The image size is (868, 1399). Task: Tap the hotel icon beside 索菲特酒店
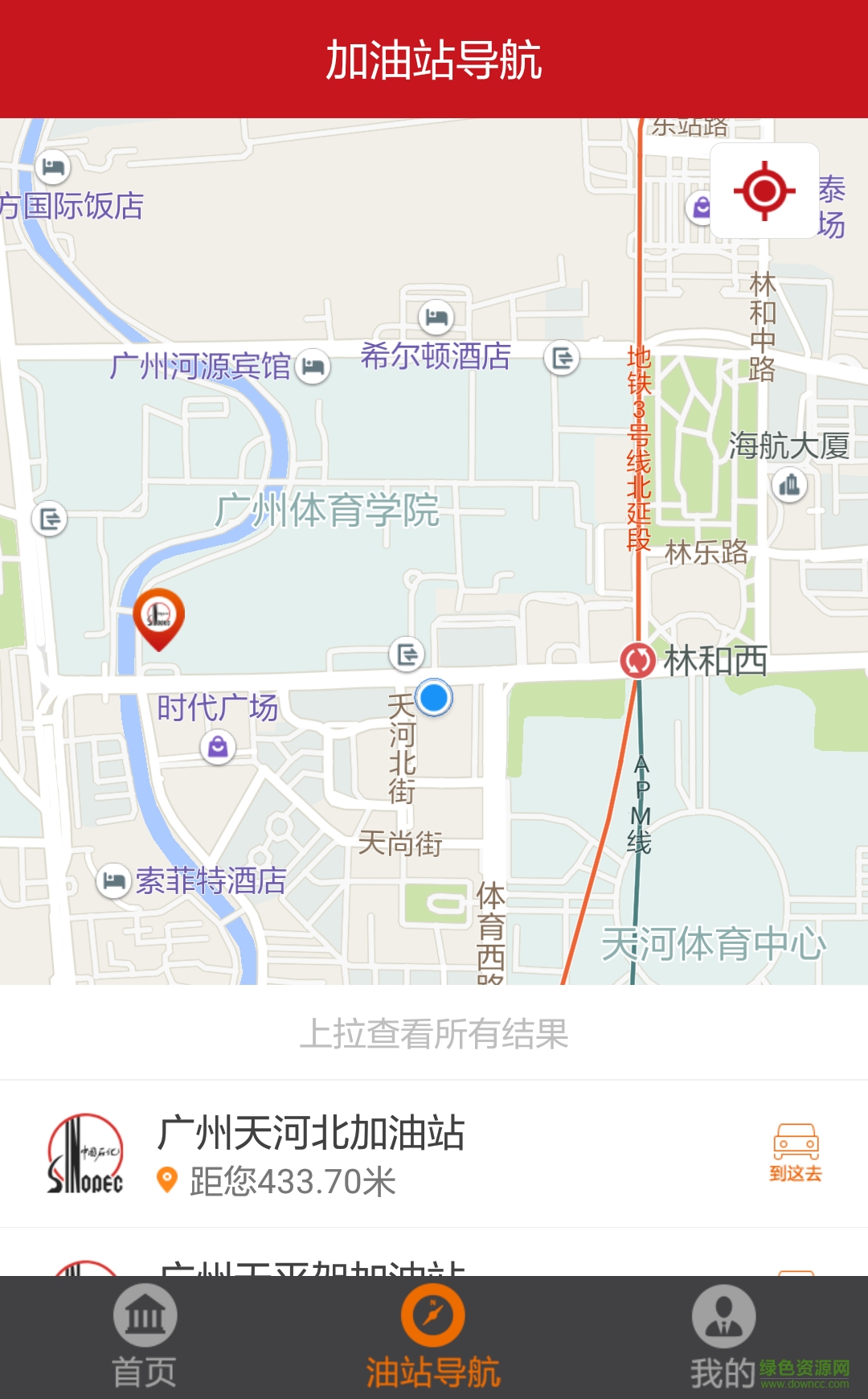pyautogui.click(x=113, y=881)
